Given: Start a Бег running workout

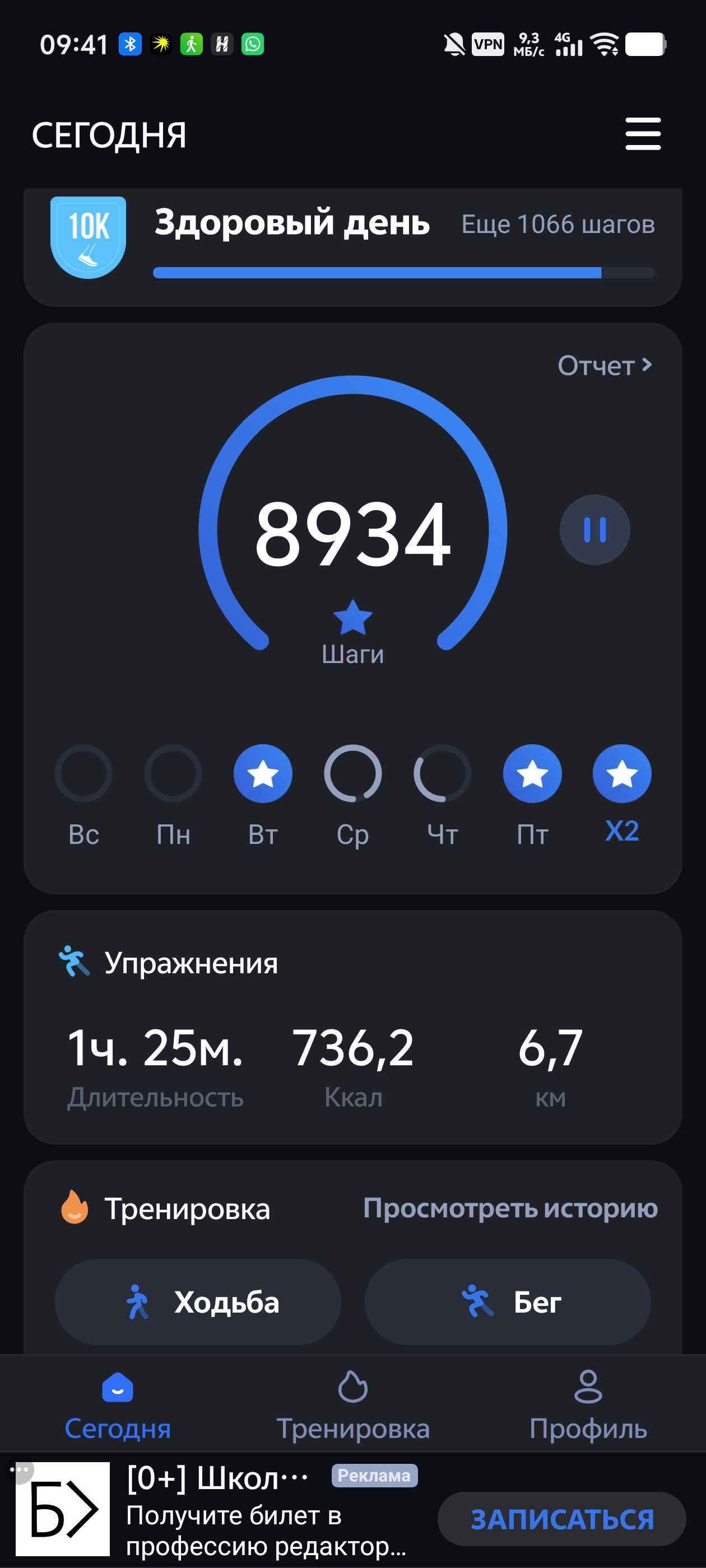Looking at the screenshot, I should [508, 1302].
